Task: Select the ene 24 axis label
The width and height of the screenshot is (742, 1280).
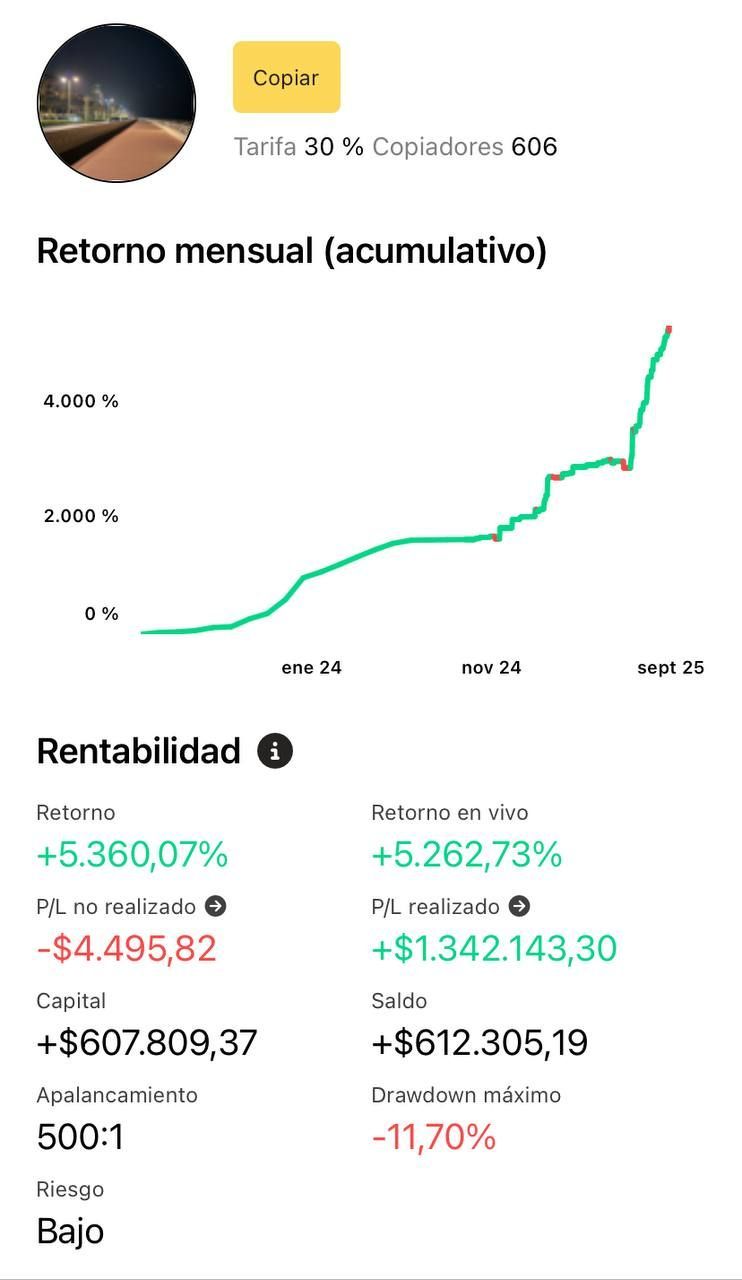Action: tap(311, 667)
